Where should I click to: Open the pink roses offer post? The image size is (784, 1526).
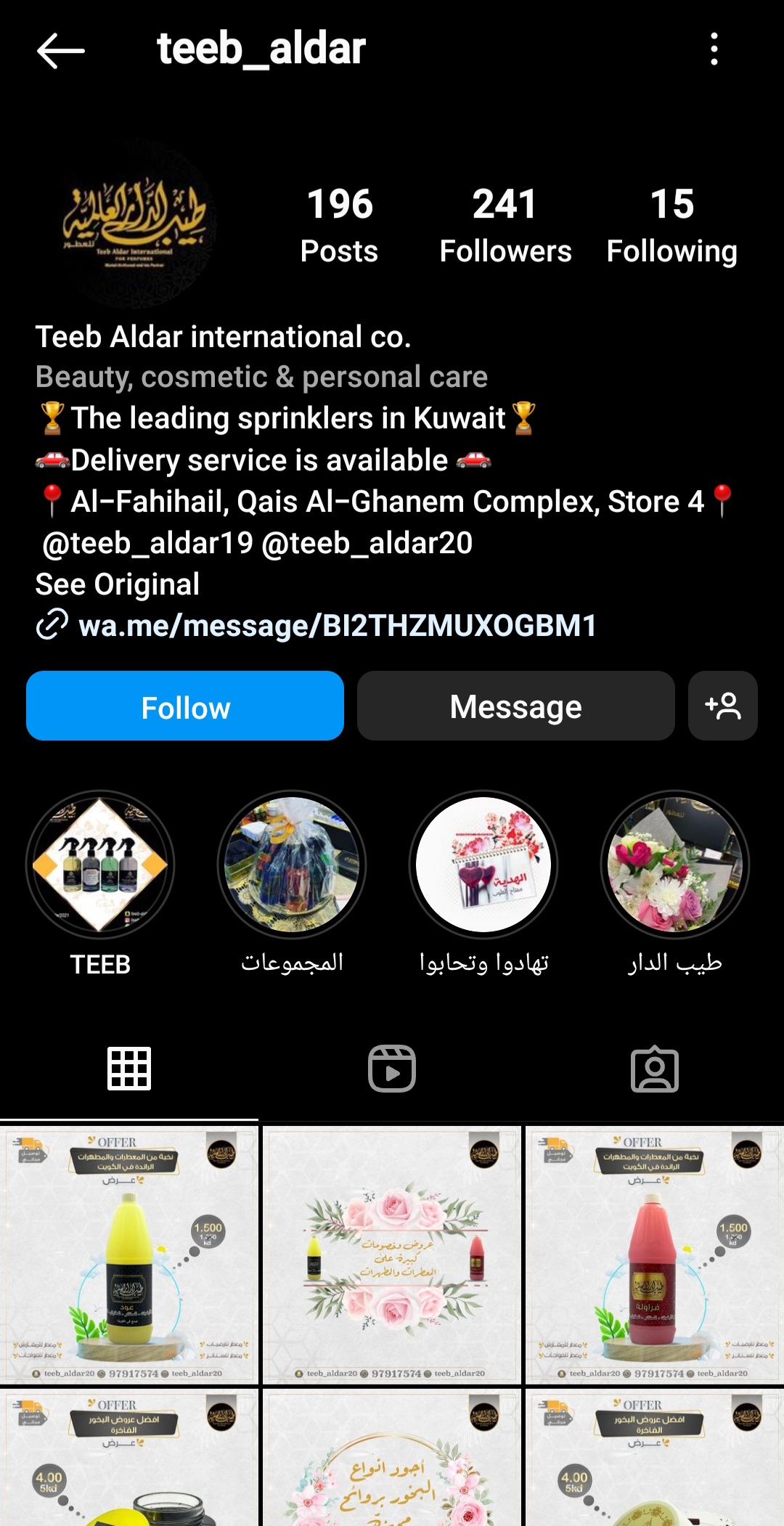[392, 1254]
